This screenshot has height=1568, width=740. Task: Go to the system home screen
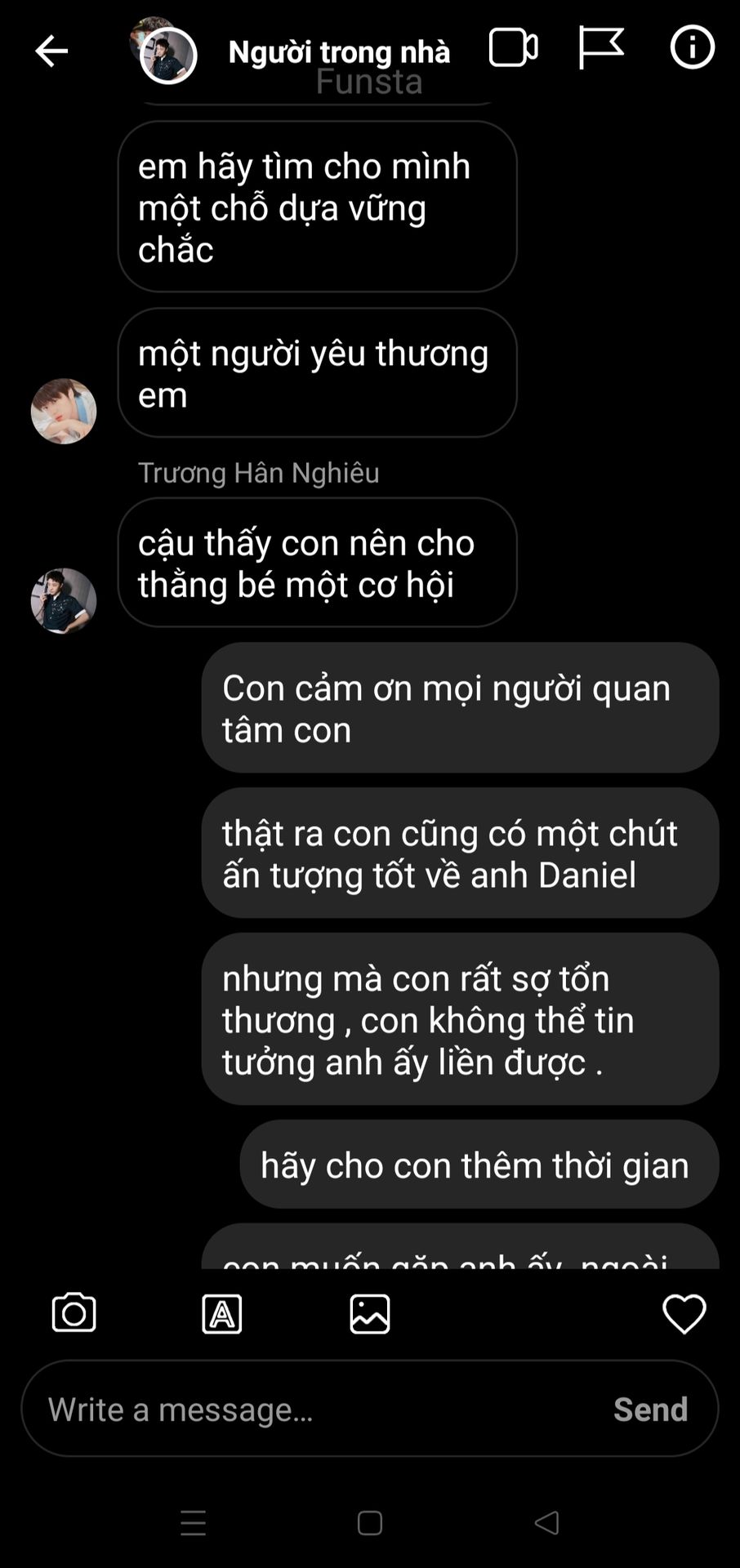point(370,1522)
